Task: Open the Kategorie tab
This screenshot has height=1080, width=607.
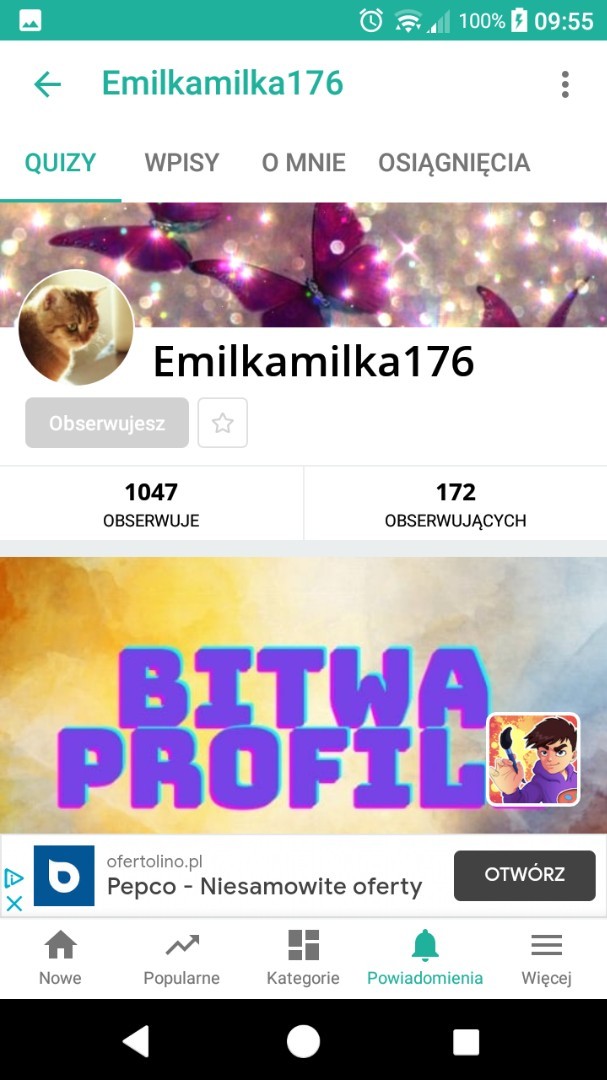Action: [x=303, y=958]
